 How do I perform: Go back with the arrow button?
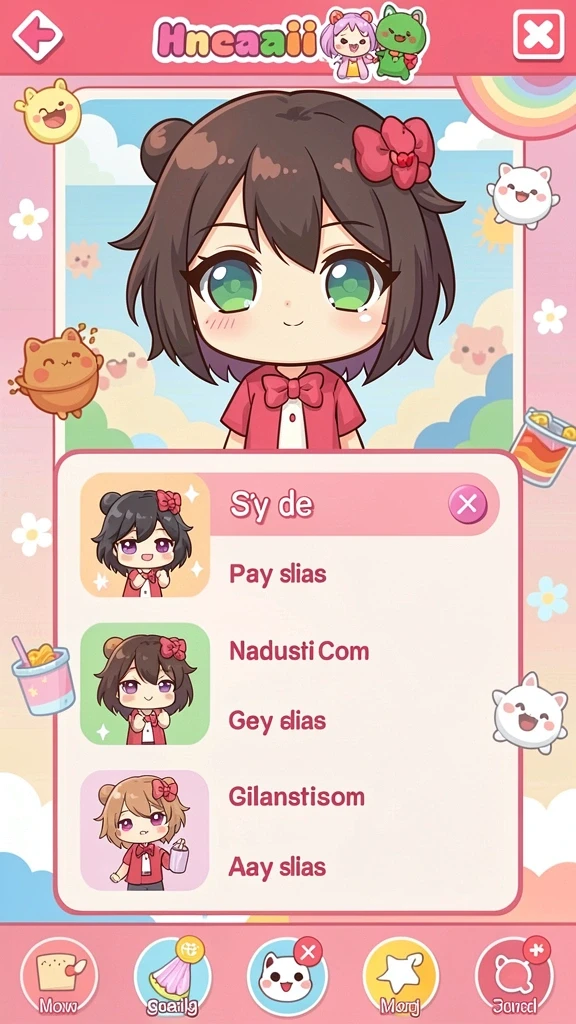click(38, 35)
